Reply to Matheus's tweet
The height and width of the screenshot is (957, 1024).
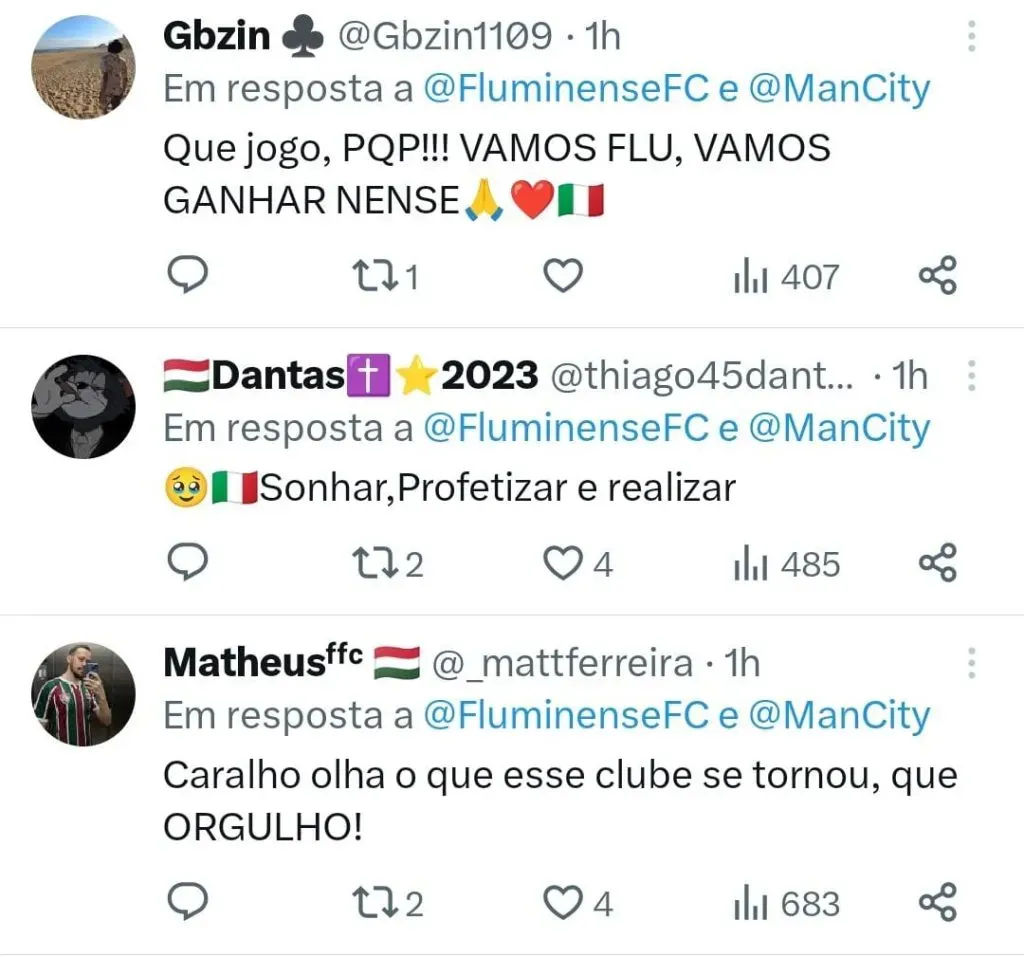(184, 903)
